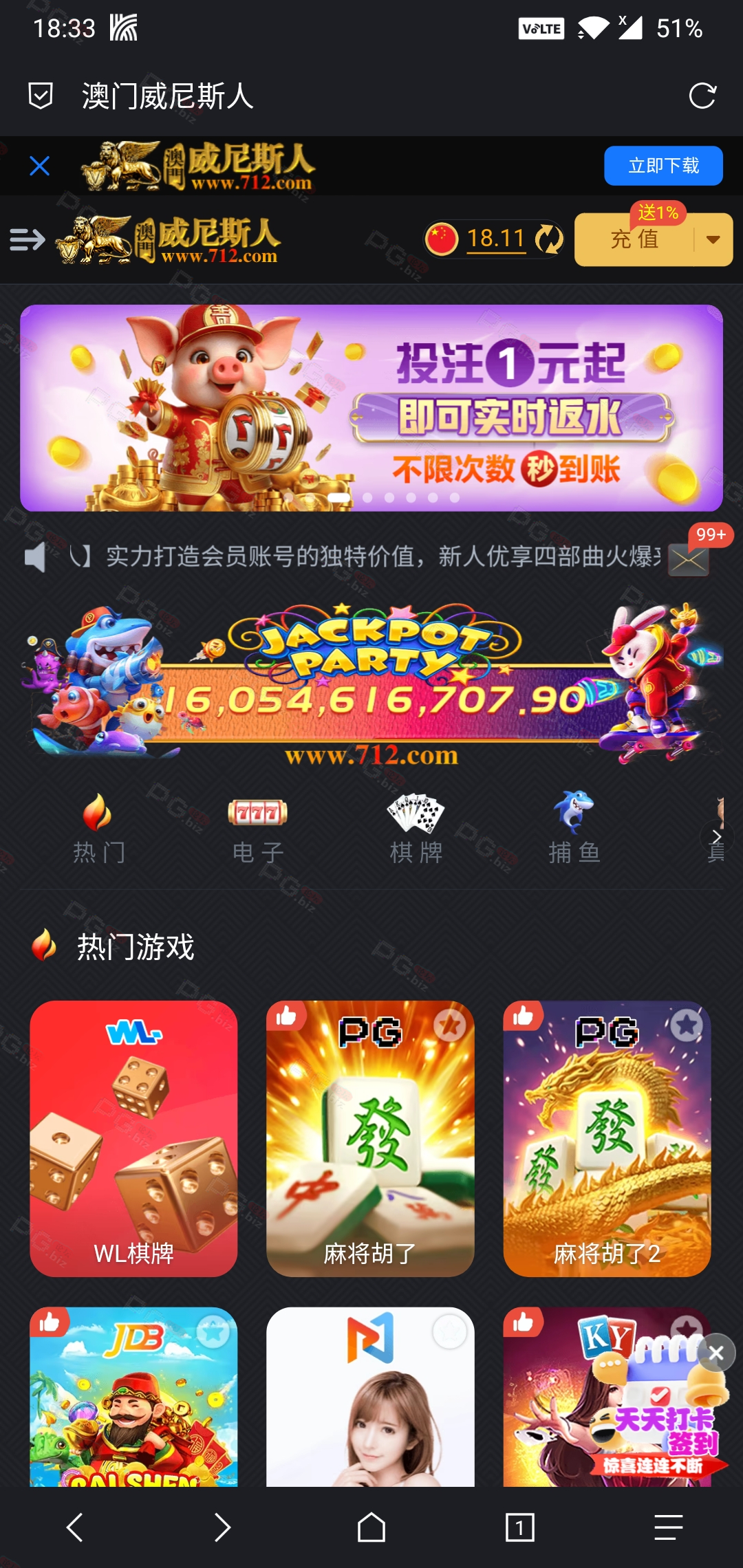
Task: Tap the 充值 recharge button
Action: 634,239
